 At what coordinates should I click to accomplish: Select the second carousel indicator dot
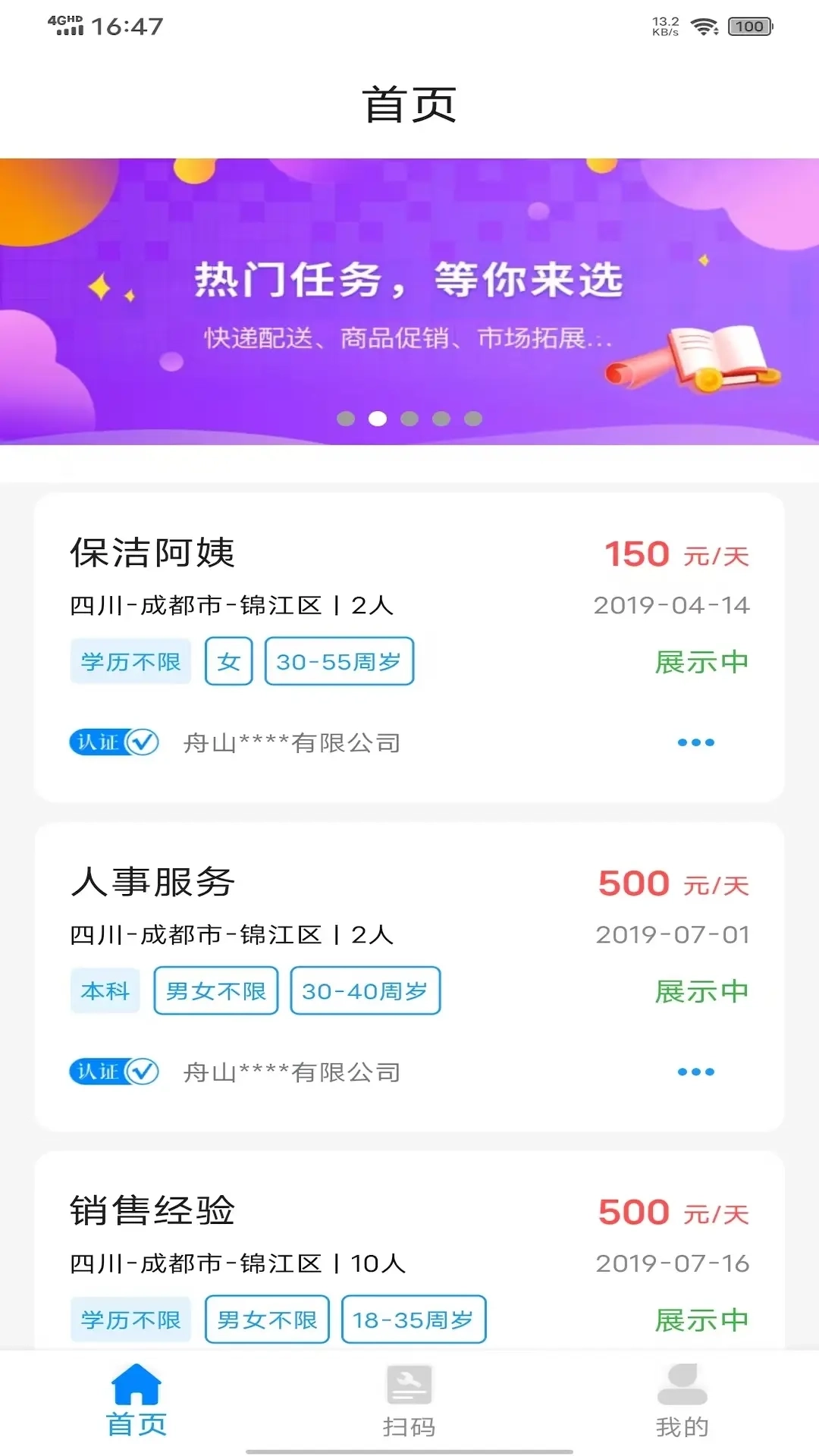tap(378, 416)
